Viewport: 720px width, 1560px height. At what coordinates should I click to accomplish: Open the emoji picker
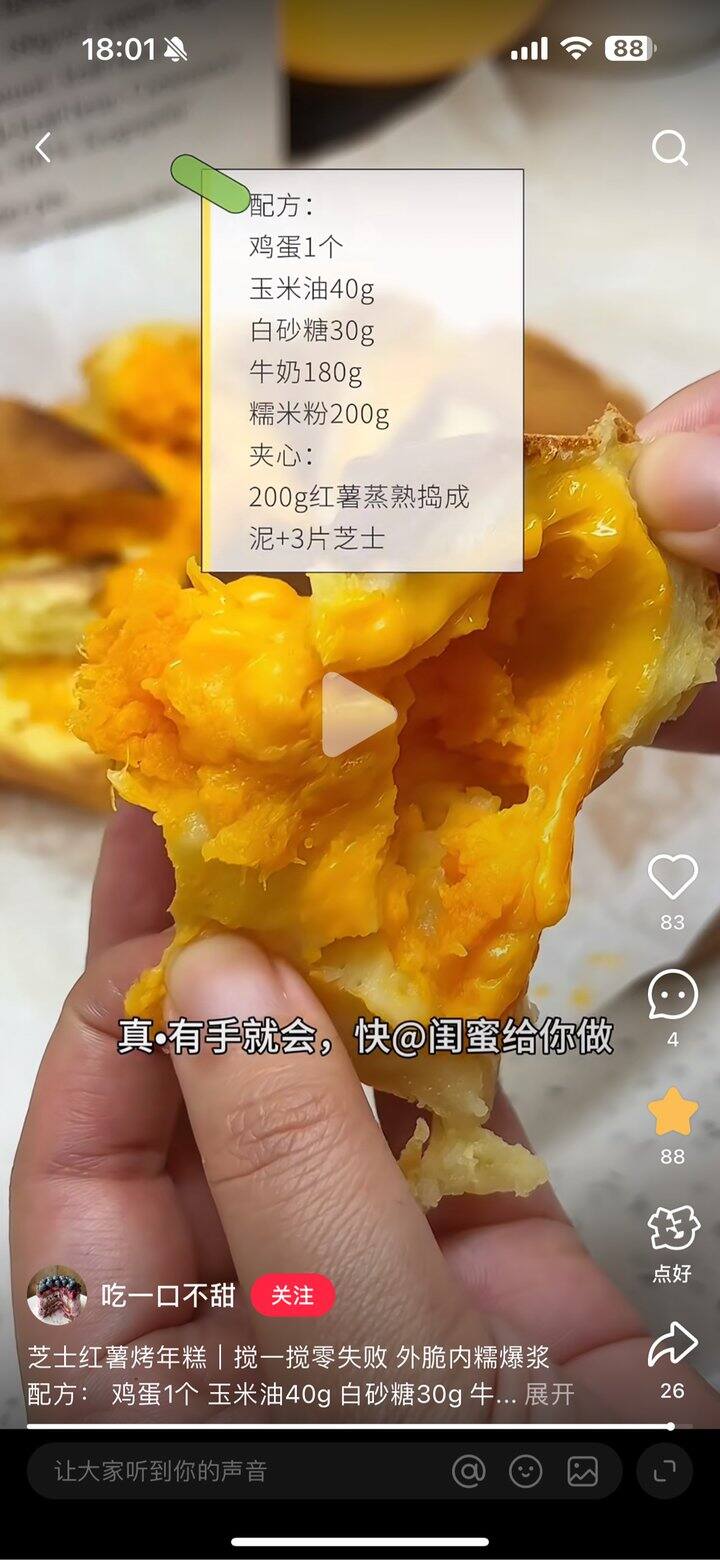pos(525,1471)
